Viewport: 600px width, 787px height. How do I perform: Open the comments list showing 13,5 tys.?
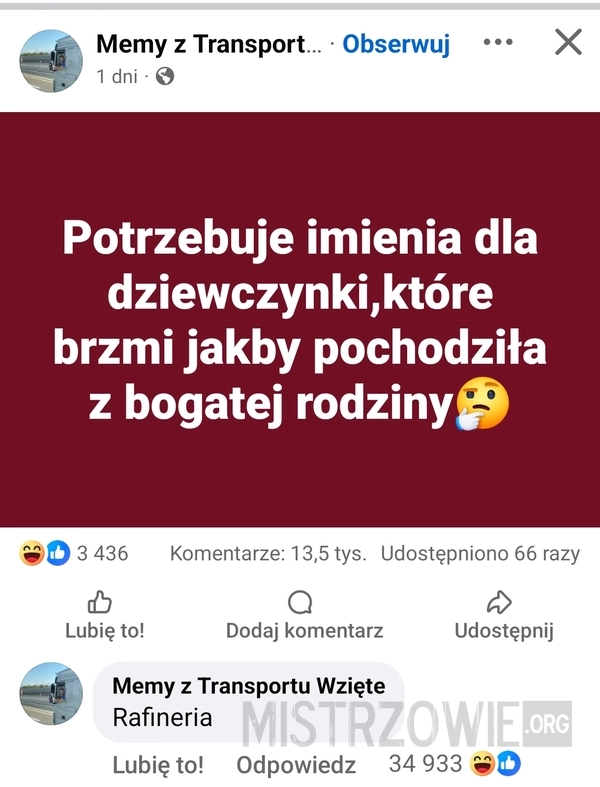tap(268, 553)
